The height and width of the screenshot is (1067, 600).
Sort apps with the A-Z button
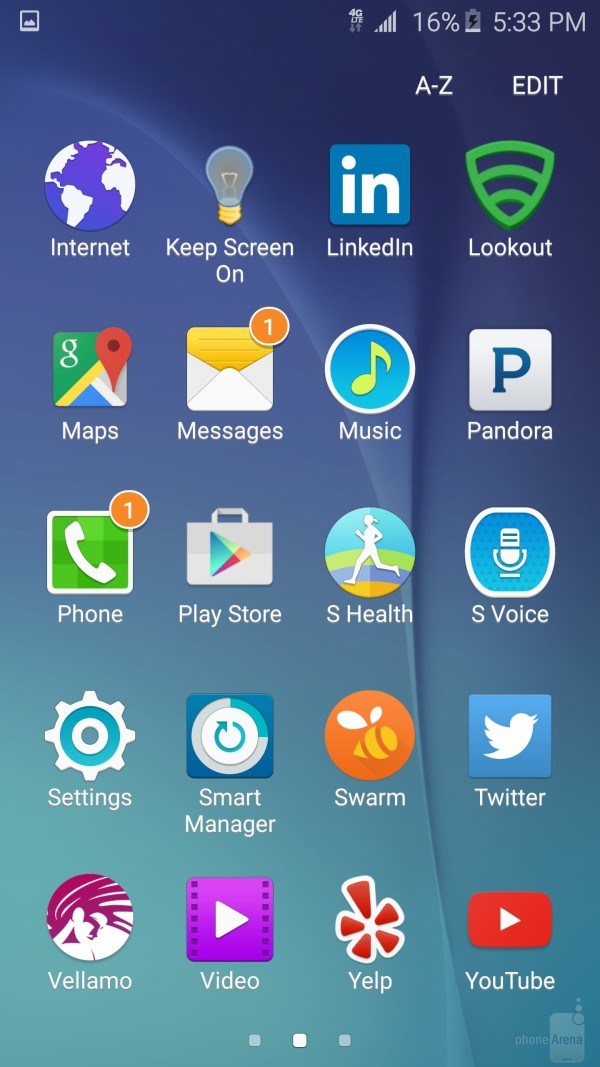coord(434,86)
